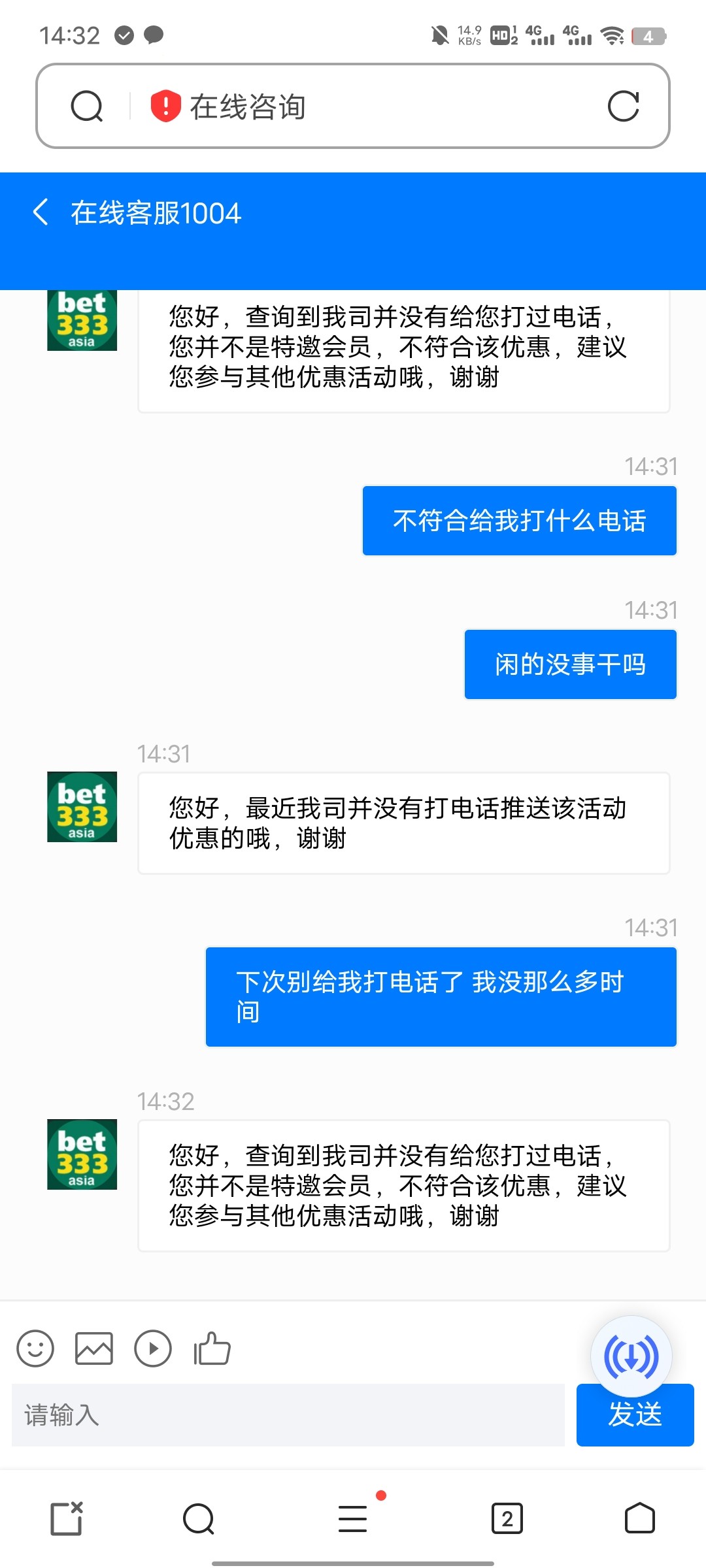Refresh the page via the reload icon
Screen dimensions: 706x1568
[624, 106]
